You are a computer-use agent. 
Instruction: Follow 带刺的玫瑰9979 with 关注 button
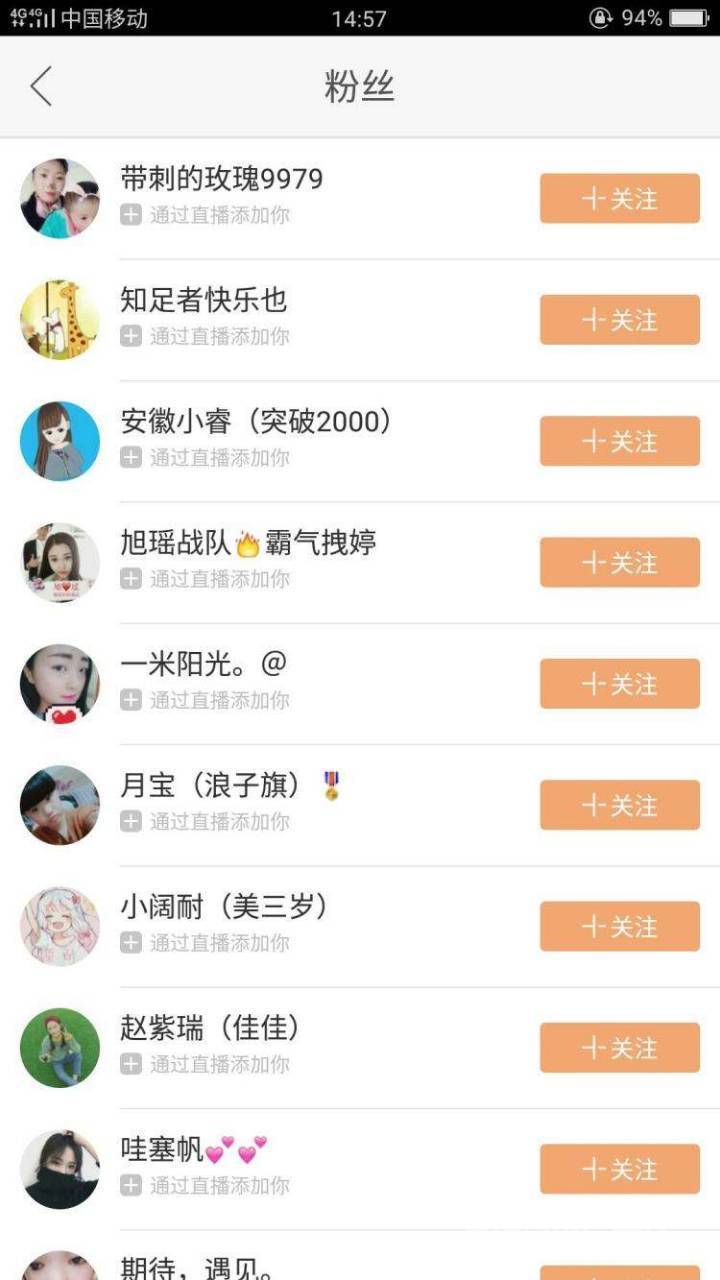(x=619, y=199)
